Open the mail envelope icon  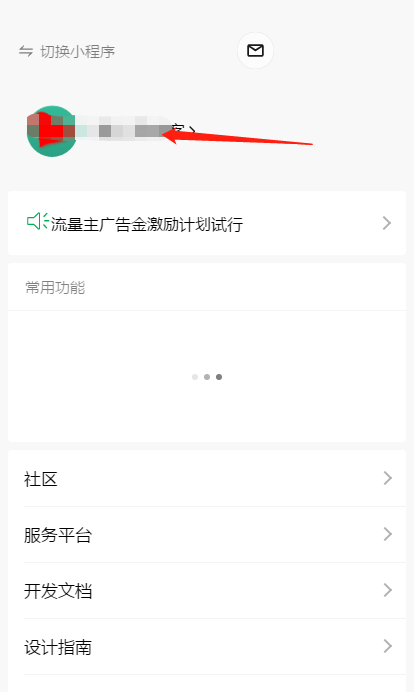coord(255,50)
